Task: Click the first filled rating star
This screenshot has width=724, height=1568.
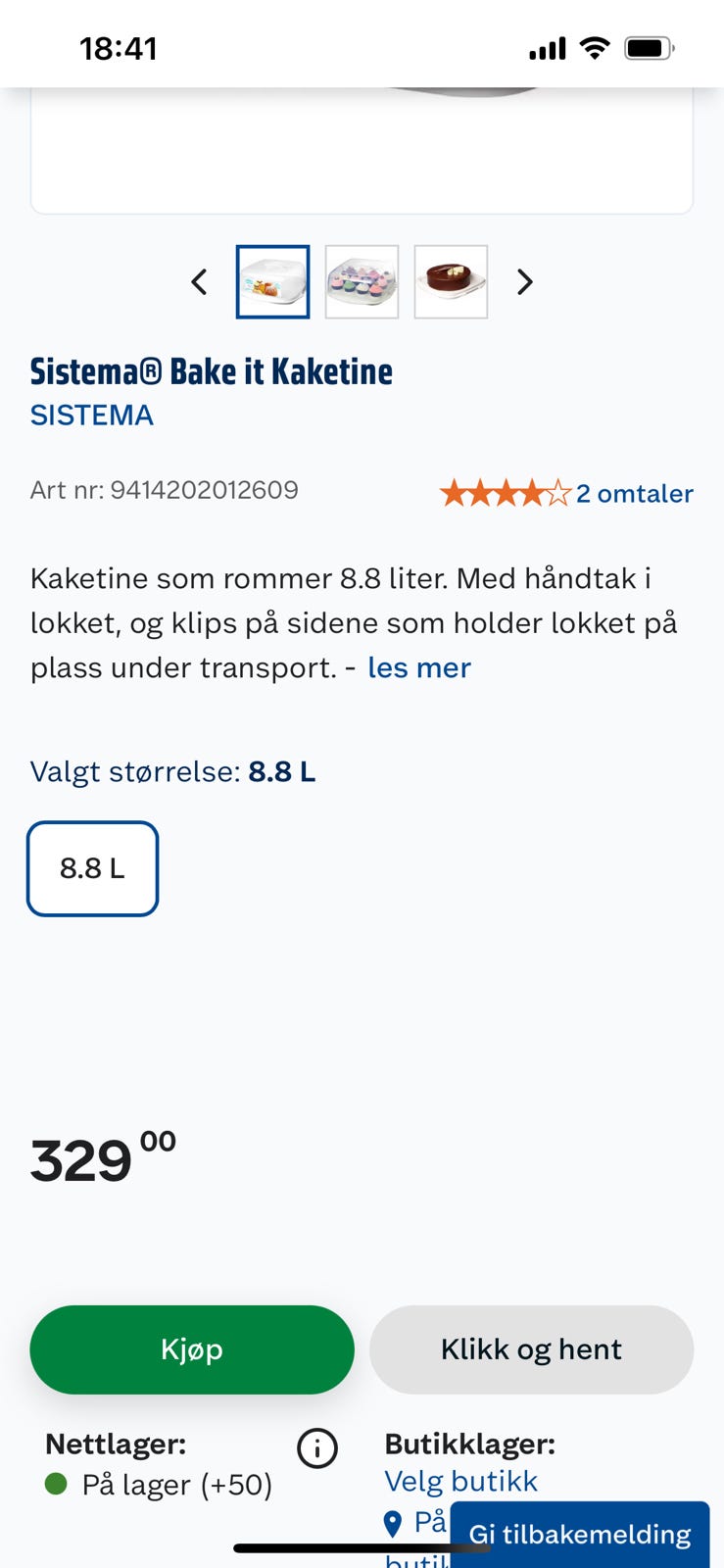Action: [x=456, y=493]
